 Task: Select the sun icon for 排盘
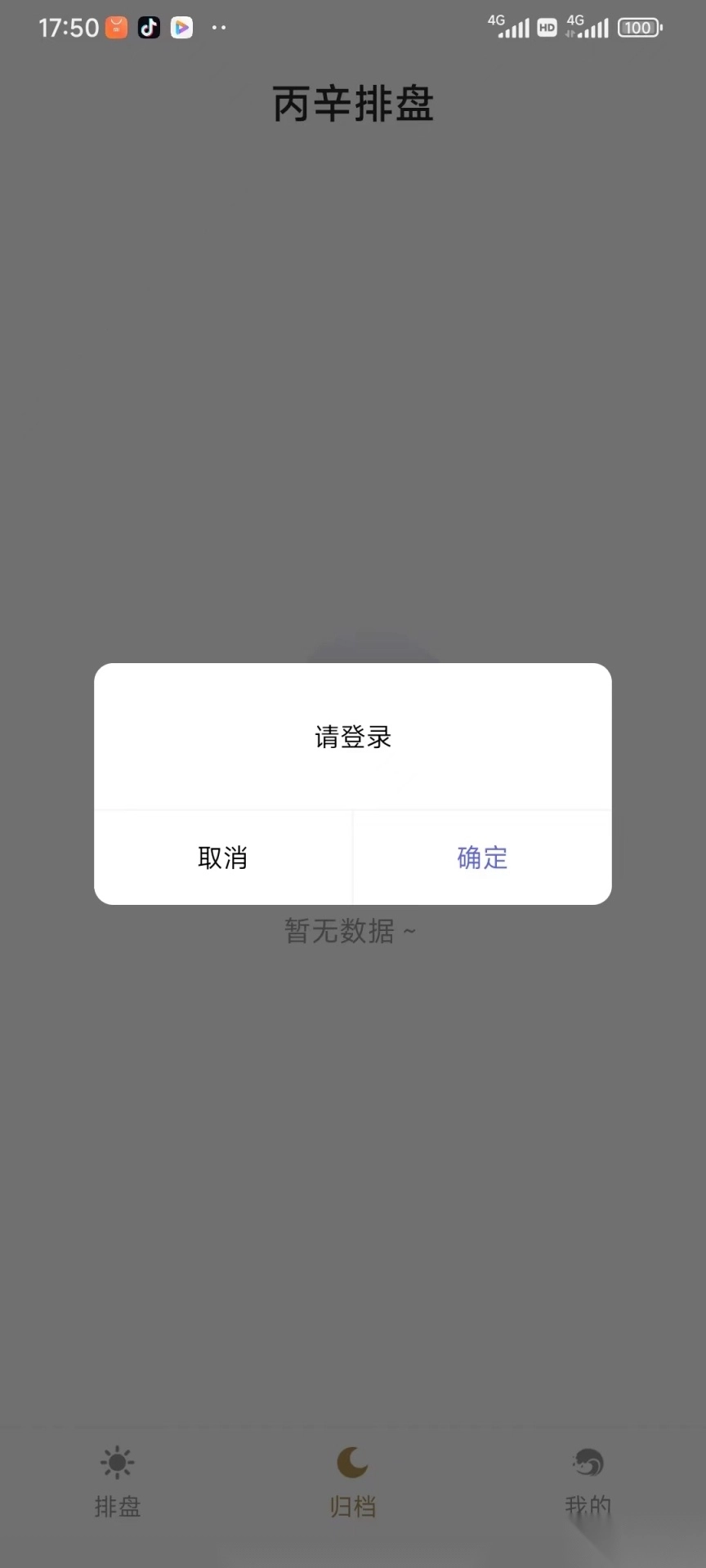click(x=116, y=1463)
